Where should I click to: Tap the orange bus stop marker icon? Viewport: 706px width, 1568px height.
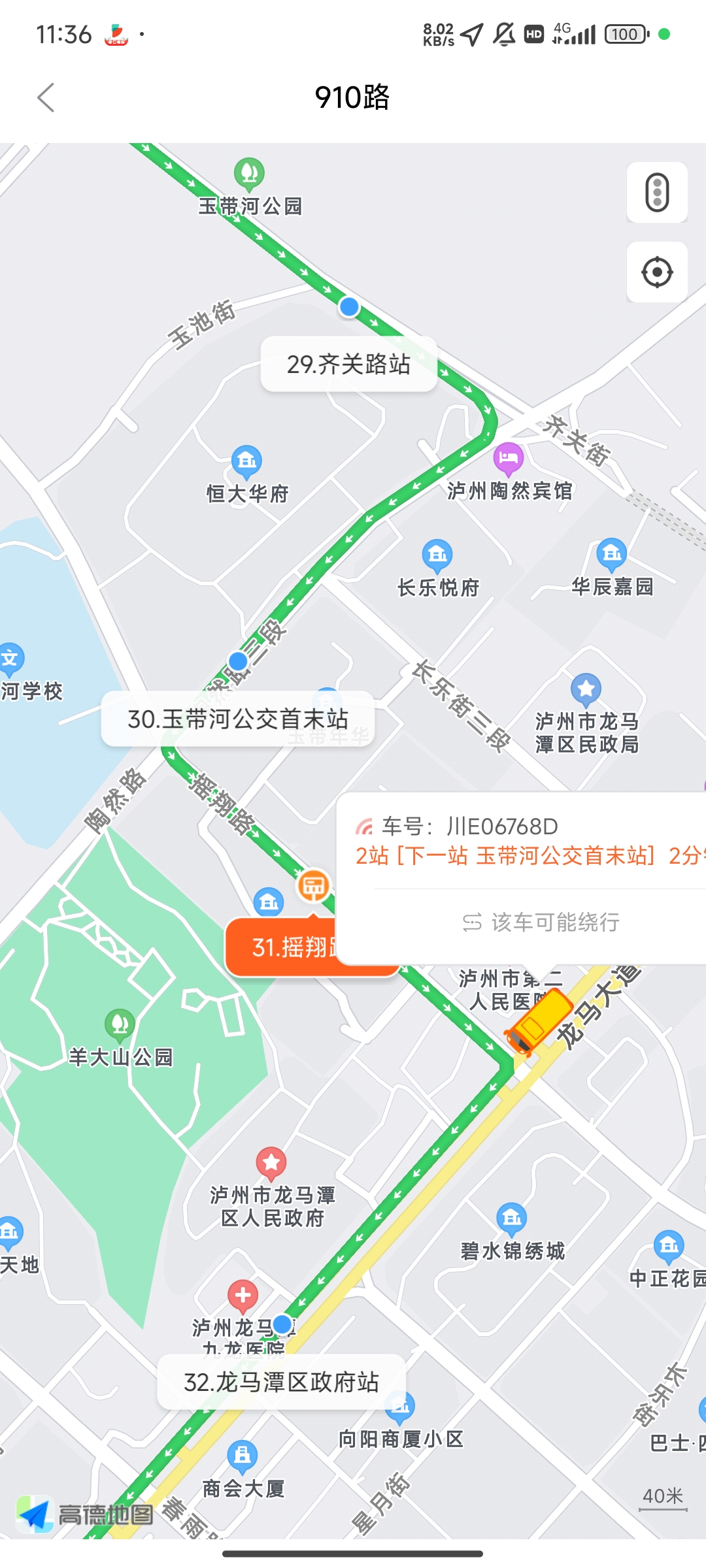tap(314, 887)
